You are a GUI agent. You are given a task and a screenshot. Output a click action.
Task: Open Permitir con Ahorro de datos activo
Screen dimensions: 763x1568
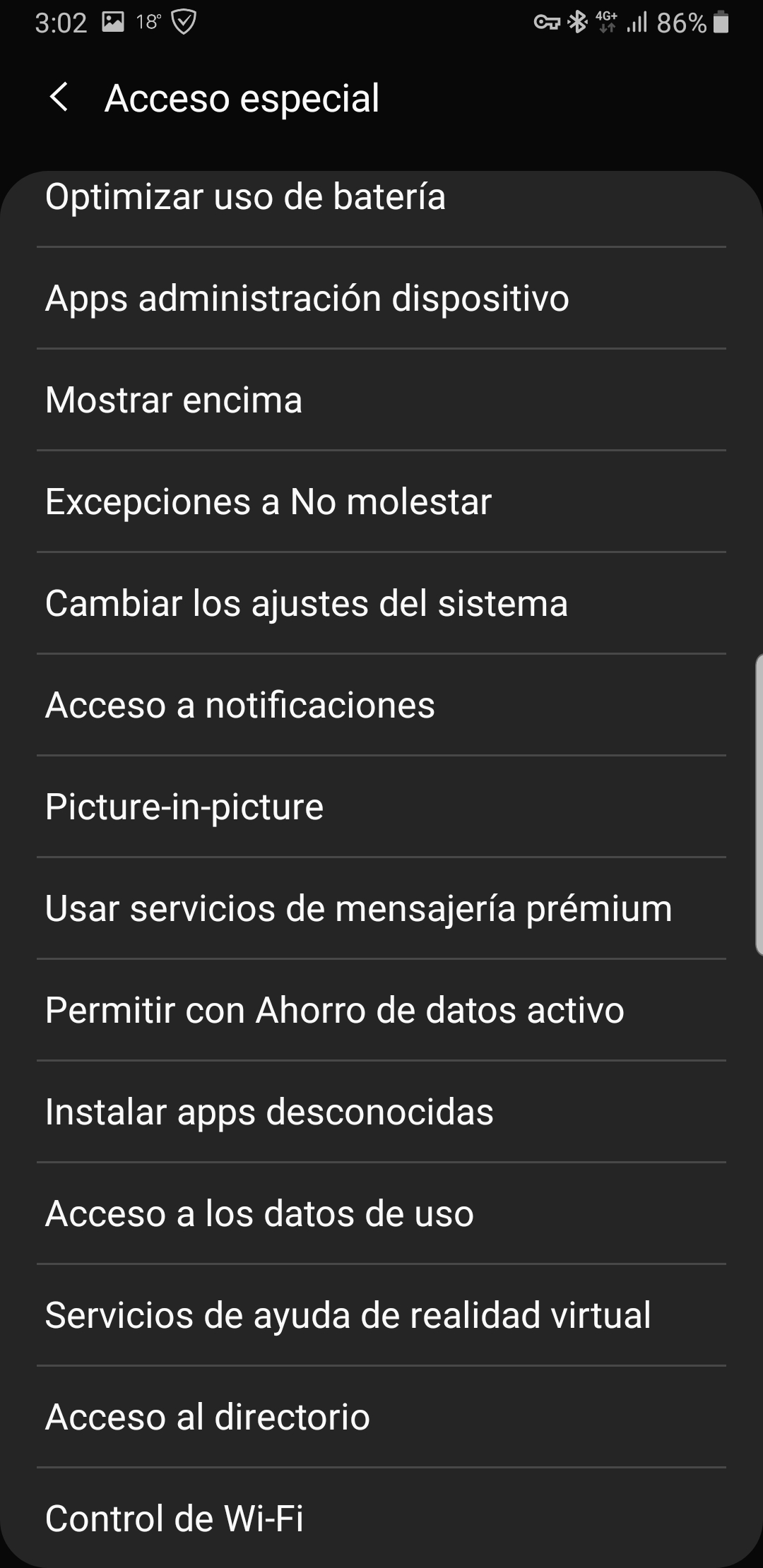(x=335, y=1010)
